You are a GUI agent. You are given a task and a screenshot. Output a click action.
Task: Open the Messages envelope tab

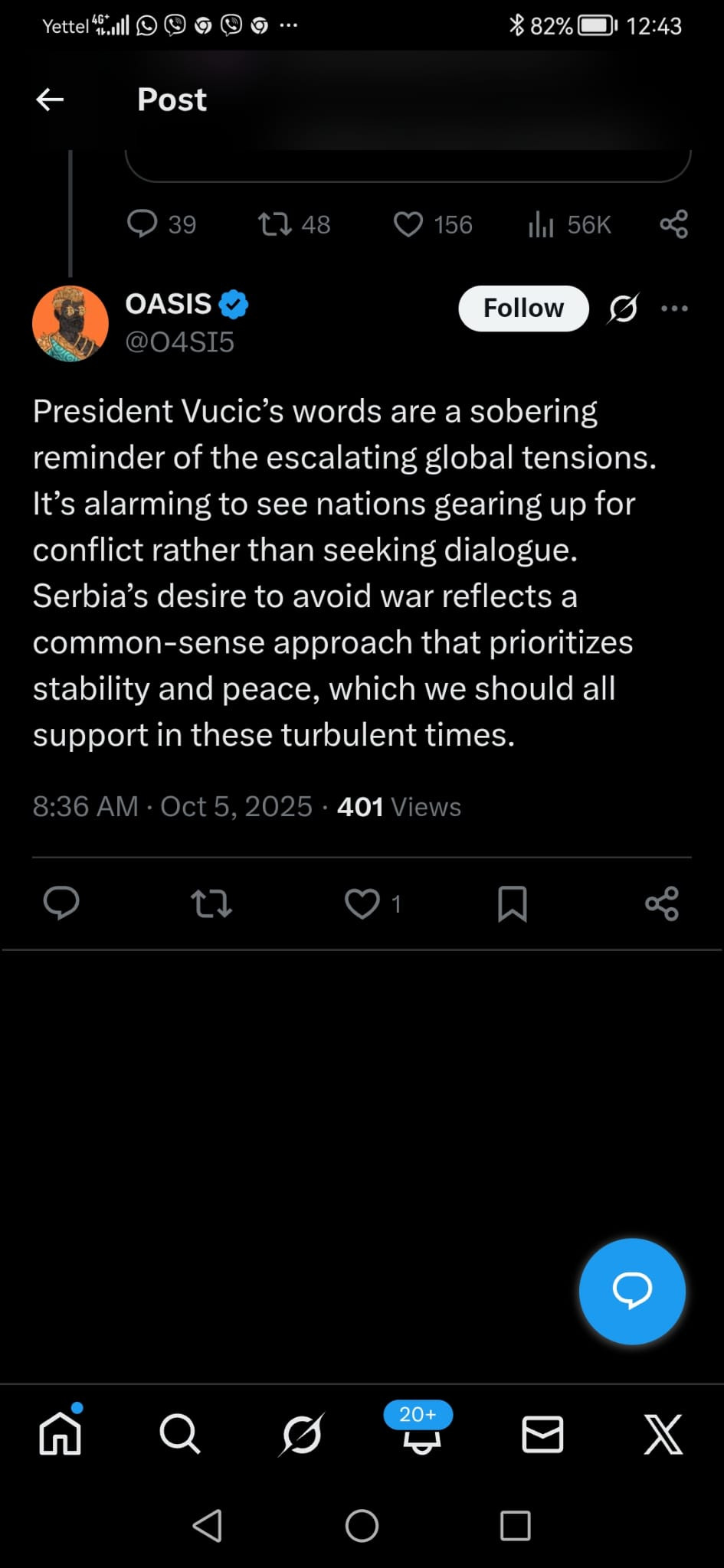click(542, 1433)
